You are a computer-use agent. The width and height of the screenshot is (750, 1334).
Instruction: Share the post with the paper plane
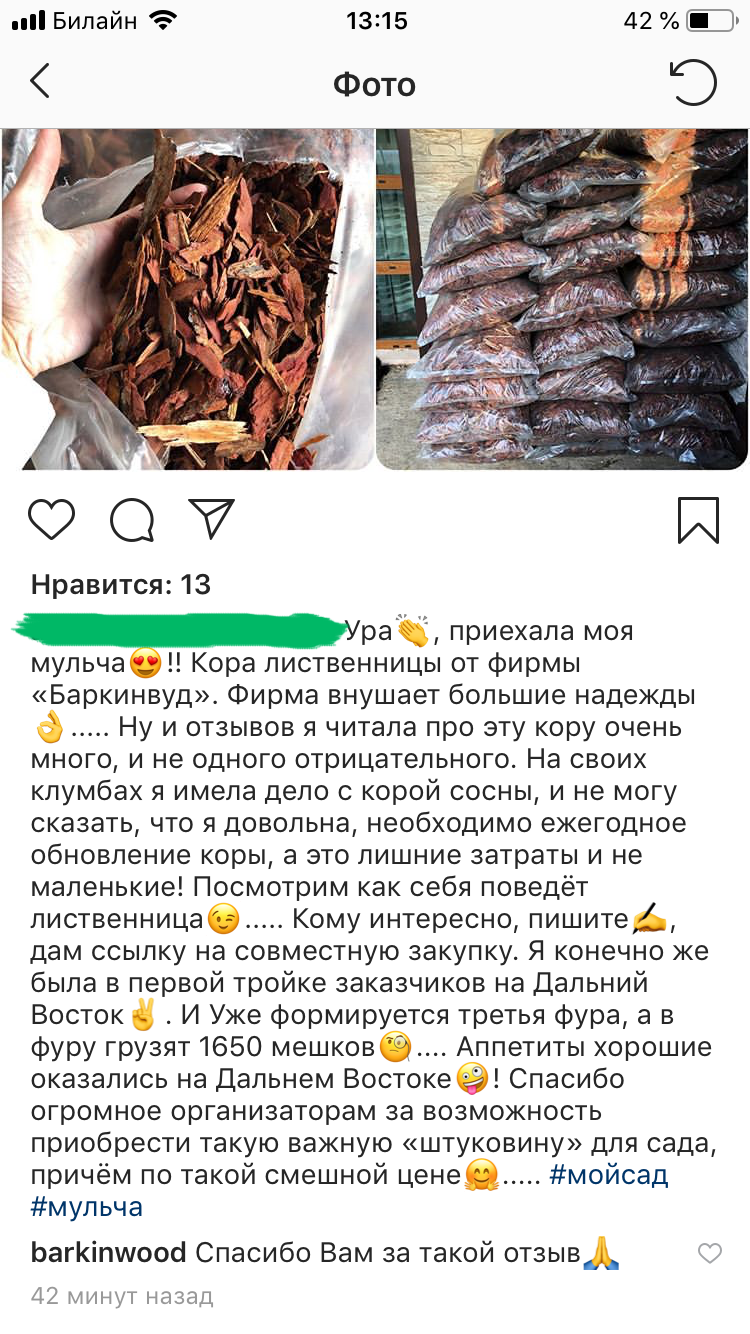click(x=211, y=519)
